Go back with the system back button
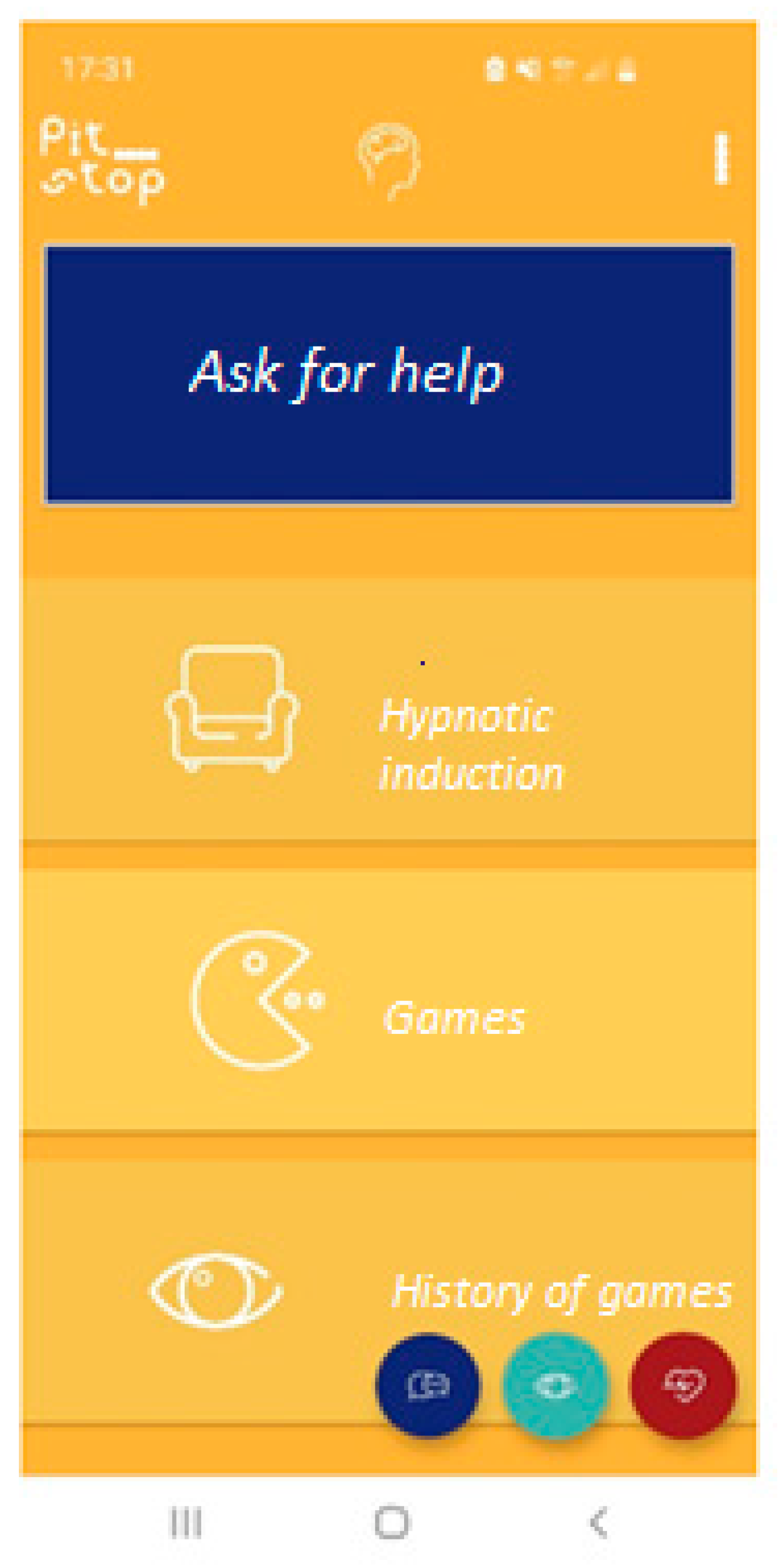The width and height of the screenshot is (779, 1568). point(599,1523)
